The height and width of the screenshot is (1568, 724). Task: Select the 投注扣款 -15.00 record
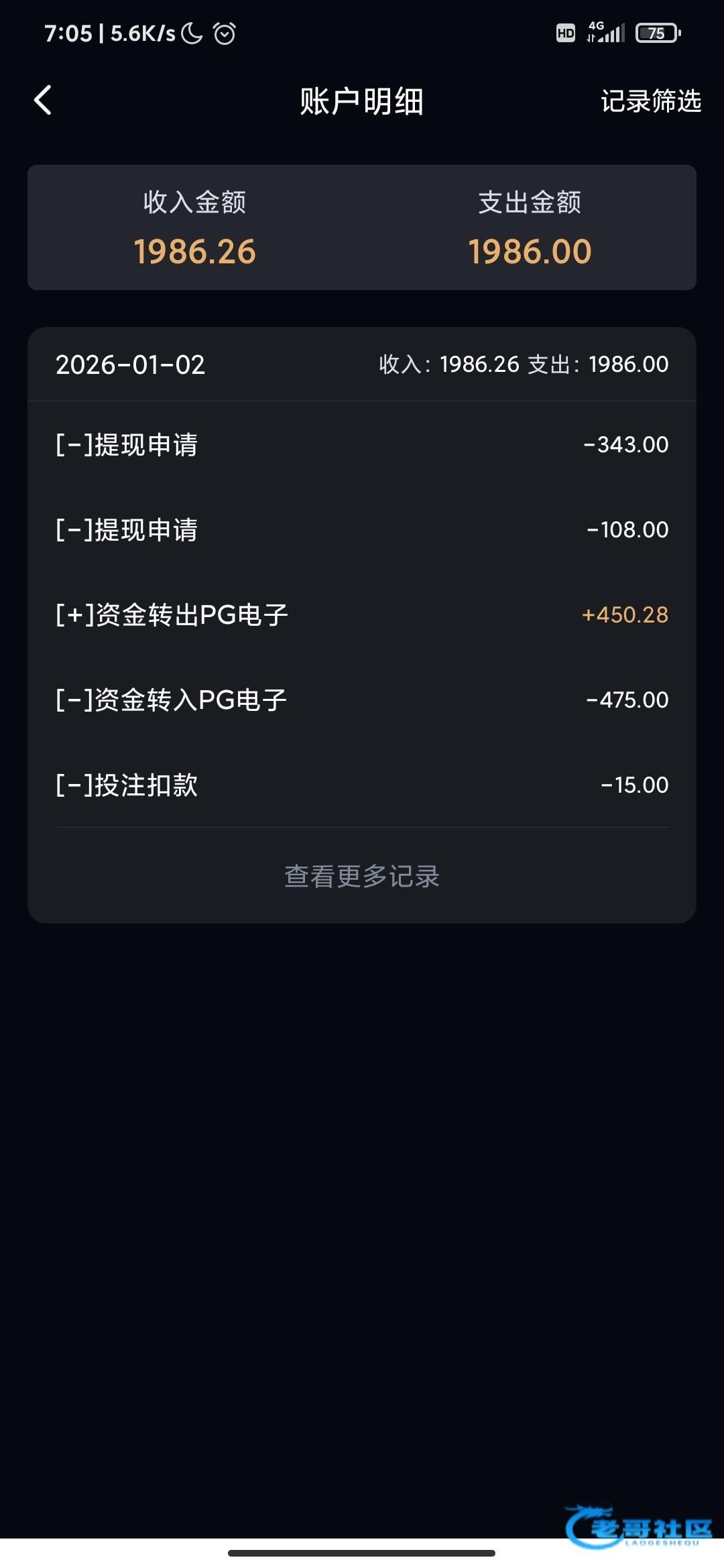pos(362,785)
